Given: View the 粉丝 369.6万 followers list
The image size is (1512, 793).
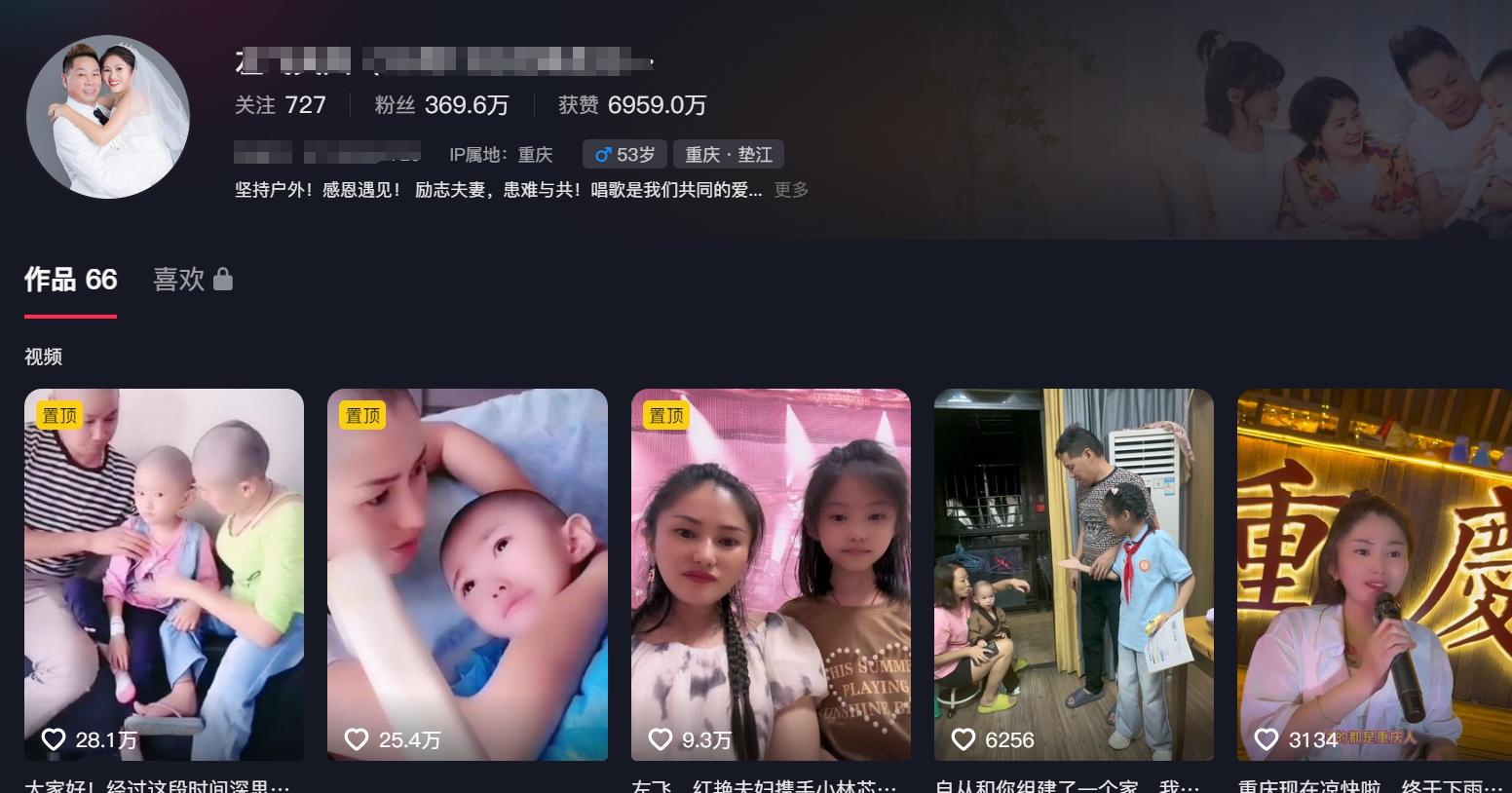Looking at the screenshot, I should click(441, 105).
